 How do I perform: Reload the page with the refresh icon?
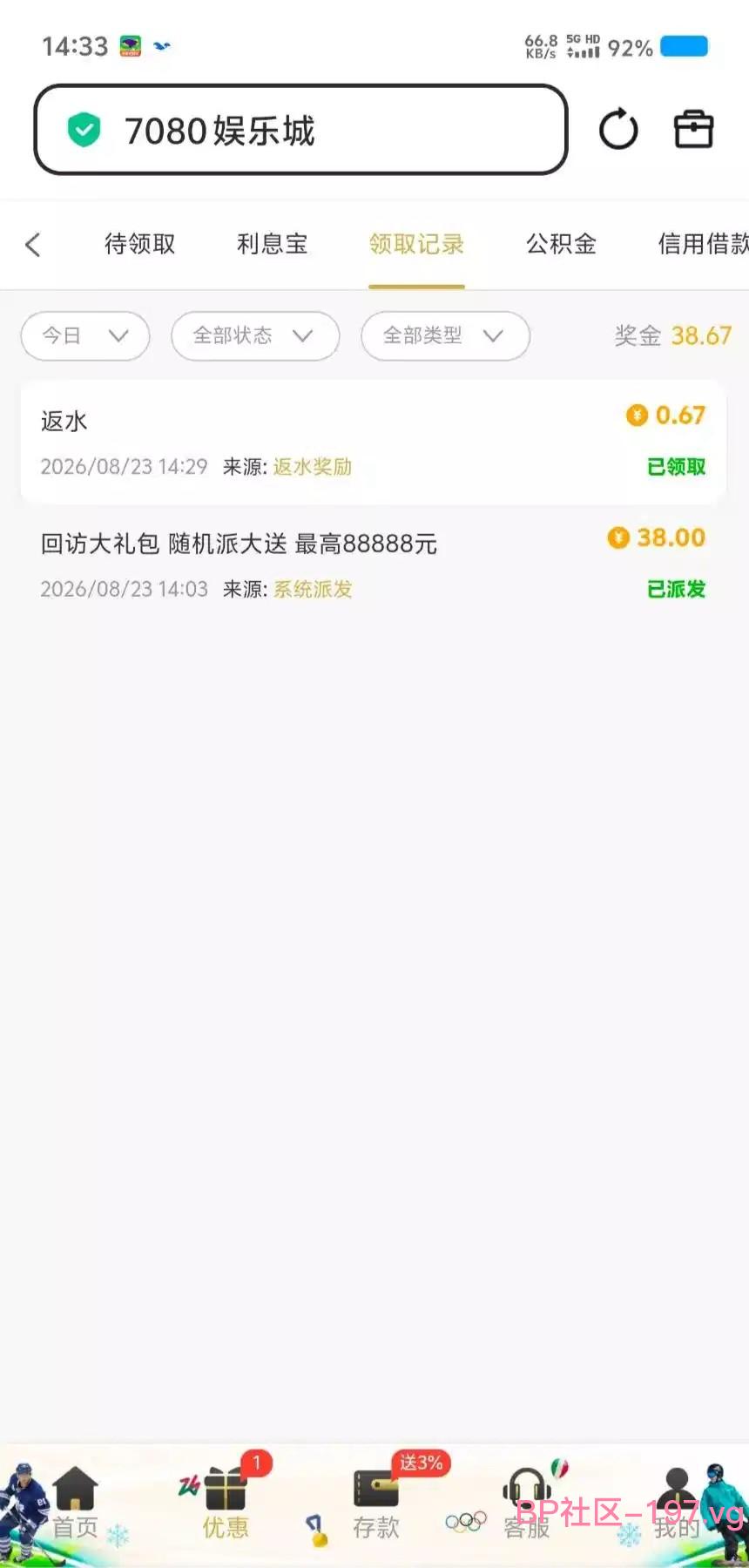618,130
